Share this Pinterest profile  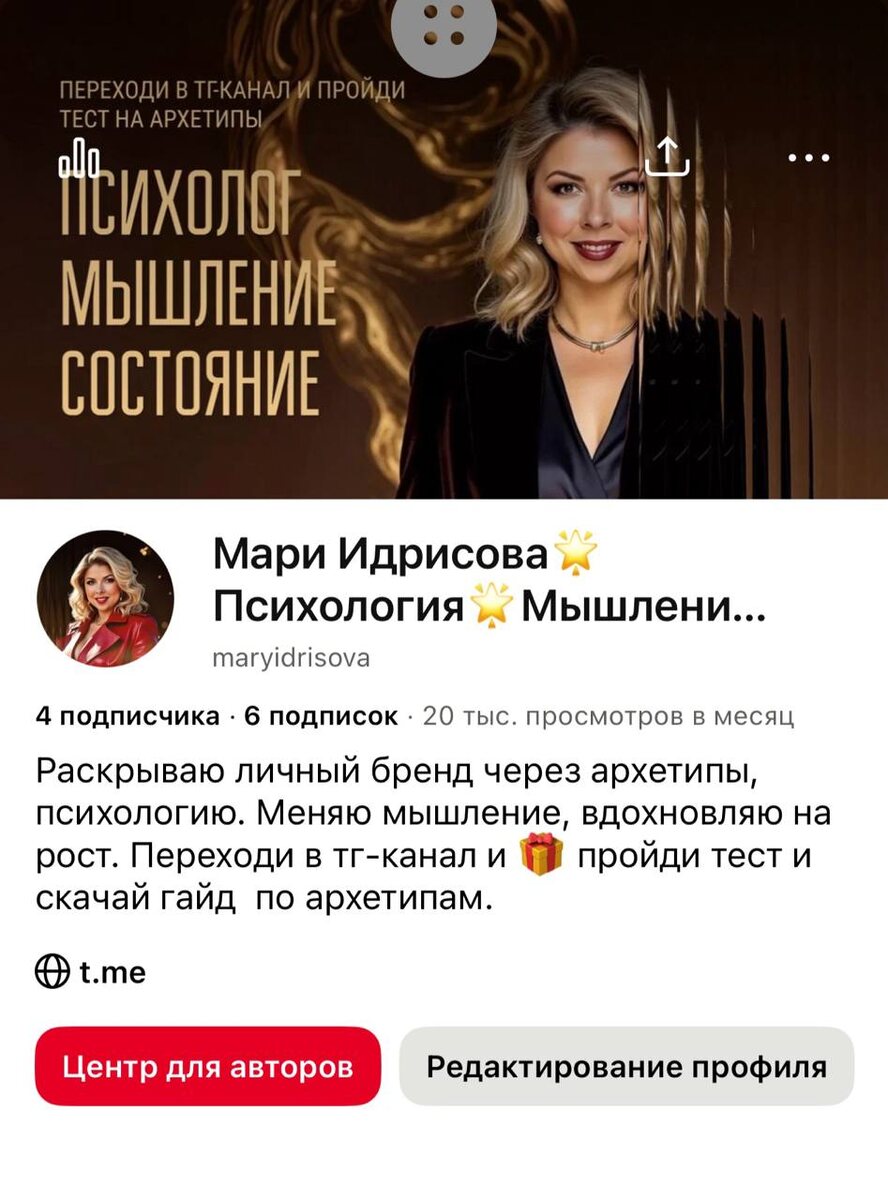[667, 156]
